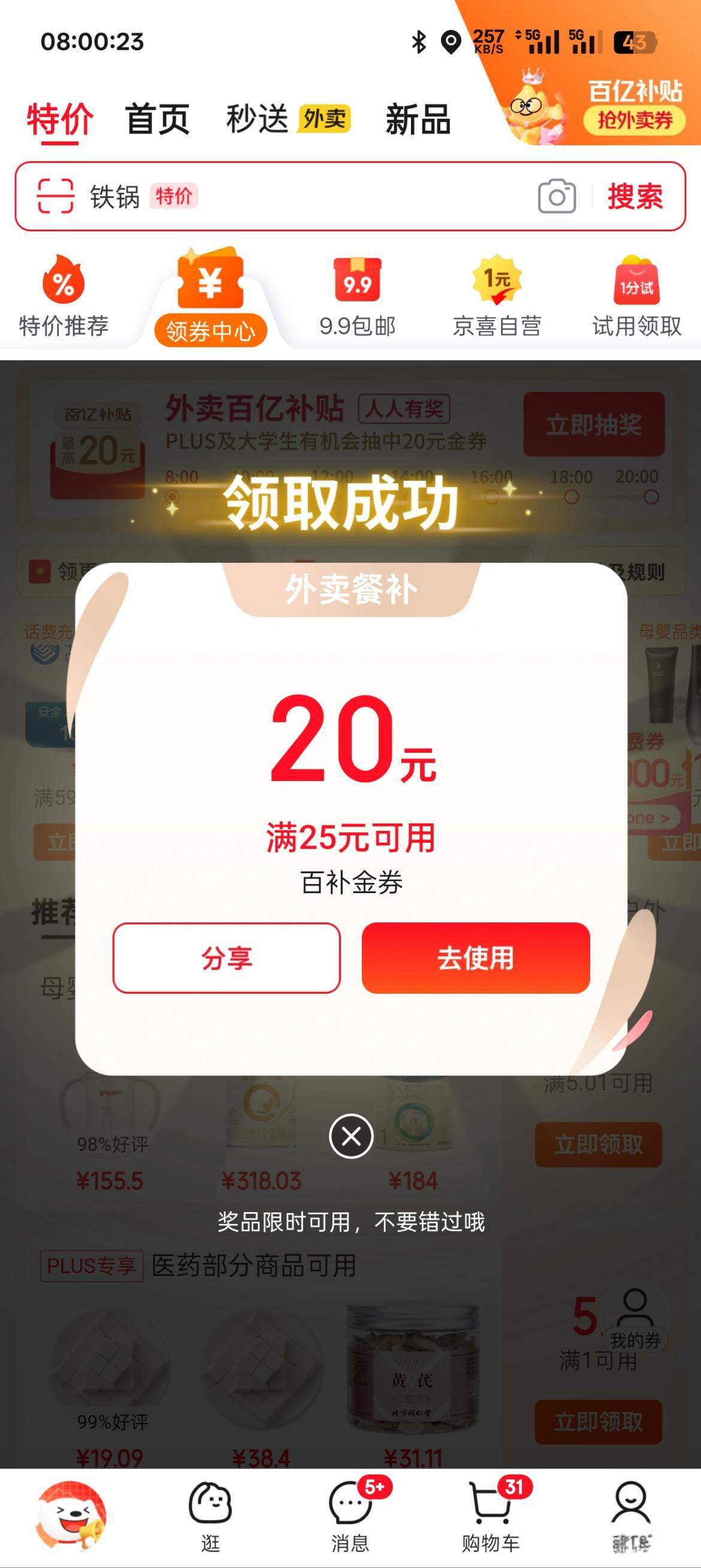Tap the red 搜索 button
The width and height of the screenshot is (701, 1568).
click(634, 196)
